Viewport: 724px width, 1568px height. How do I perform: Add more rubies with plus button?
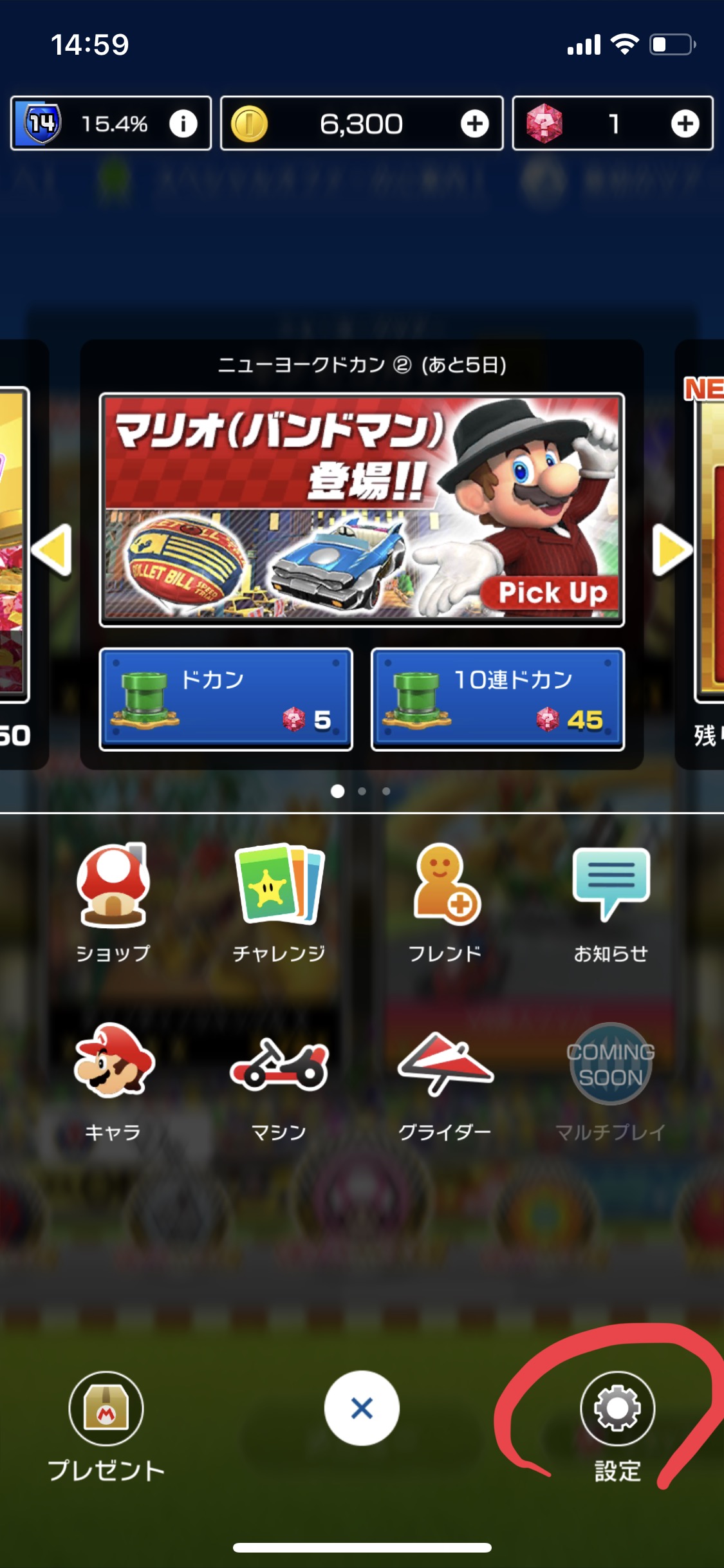(x=685, y=123)
